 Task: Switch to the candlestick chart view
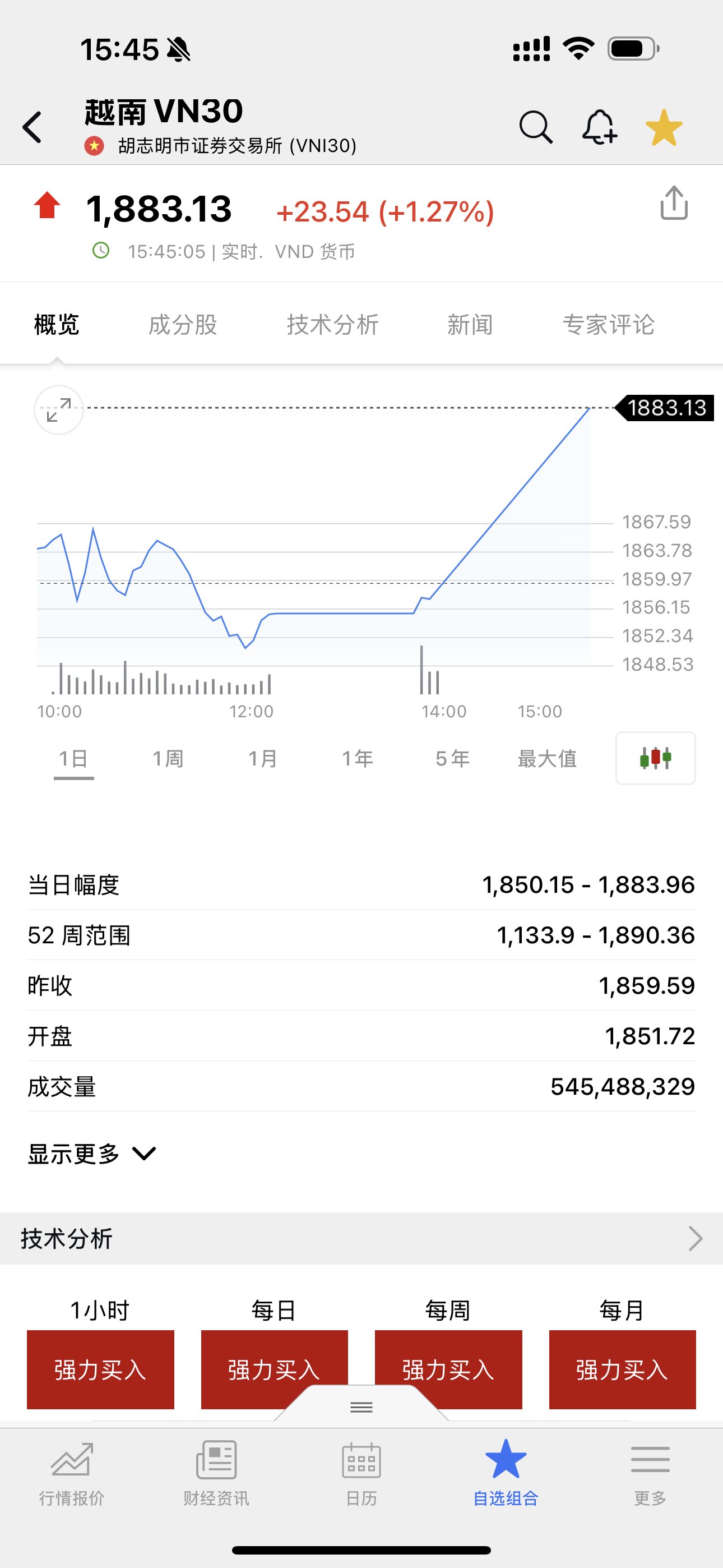[x=655, y=758]
